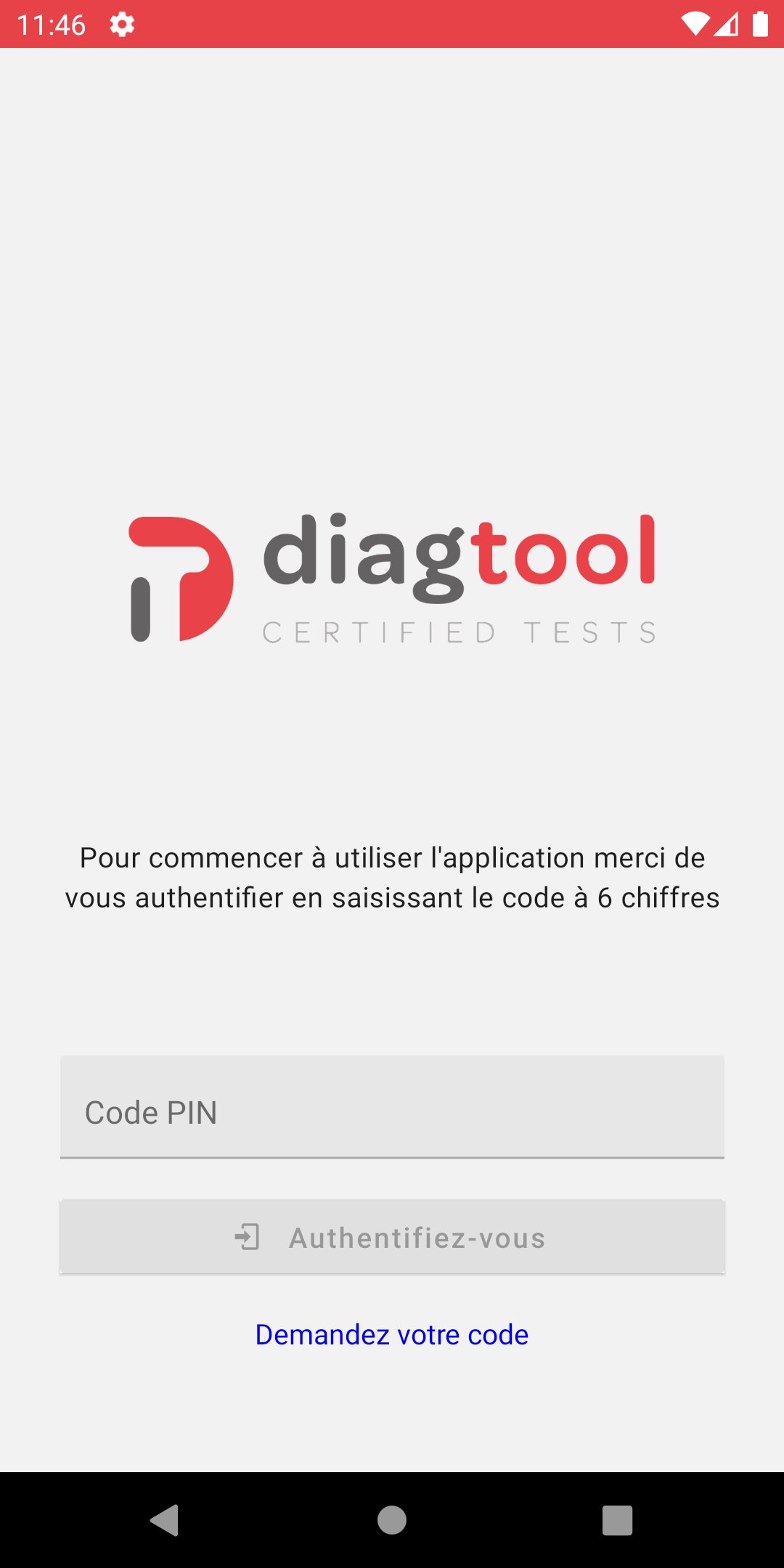Click the login arrow icon on the button
The height and width of the screenshot is (1568, 784).
pyautogui.click(x=248, y=1238)
